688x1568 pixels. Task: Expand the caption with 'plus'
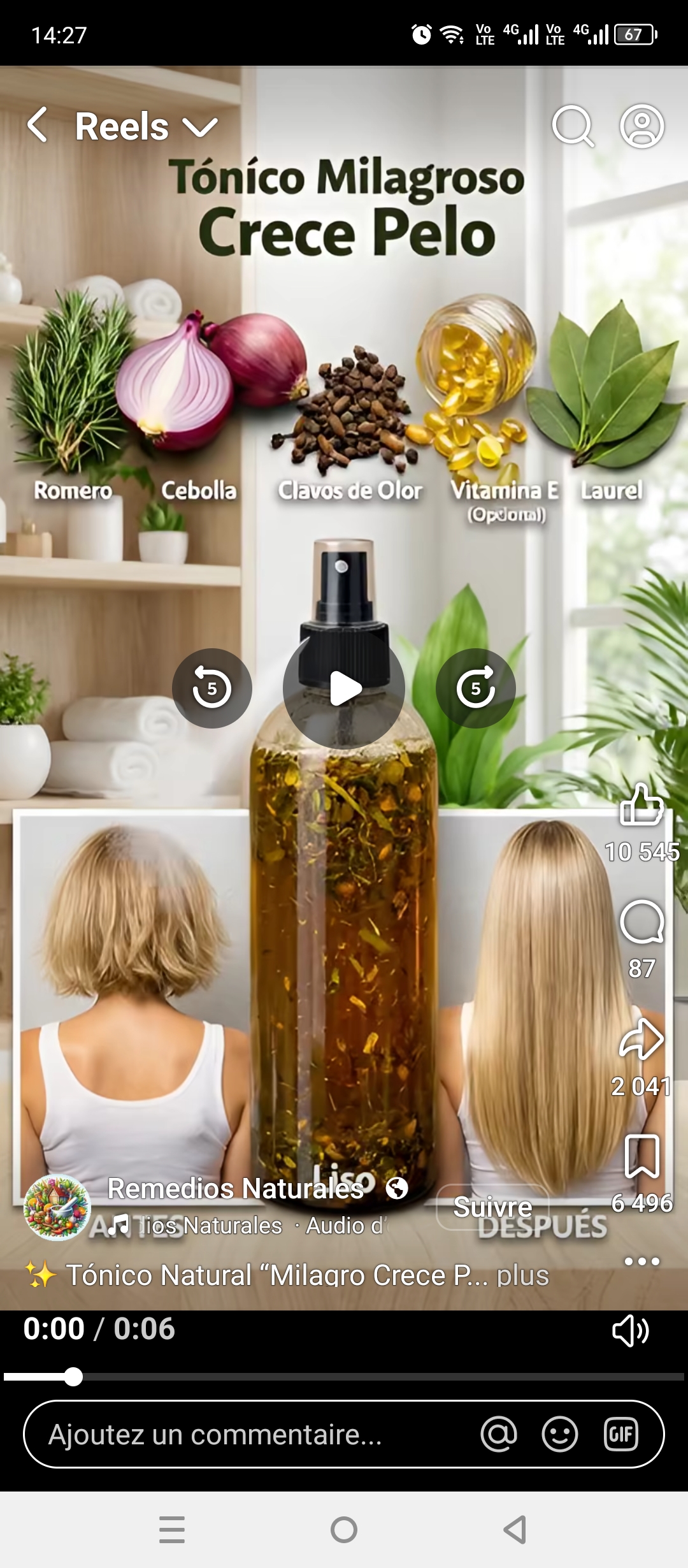click(522, 1275)
